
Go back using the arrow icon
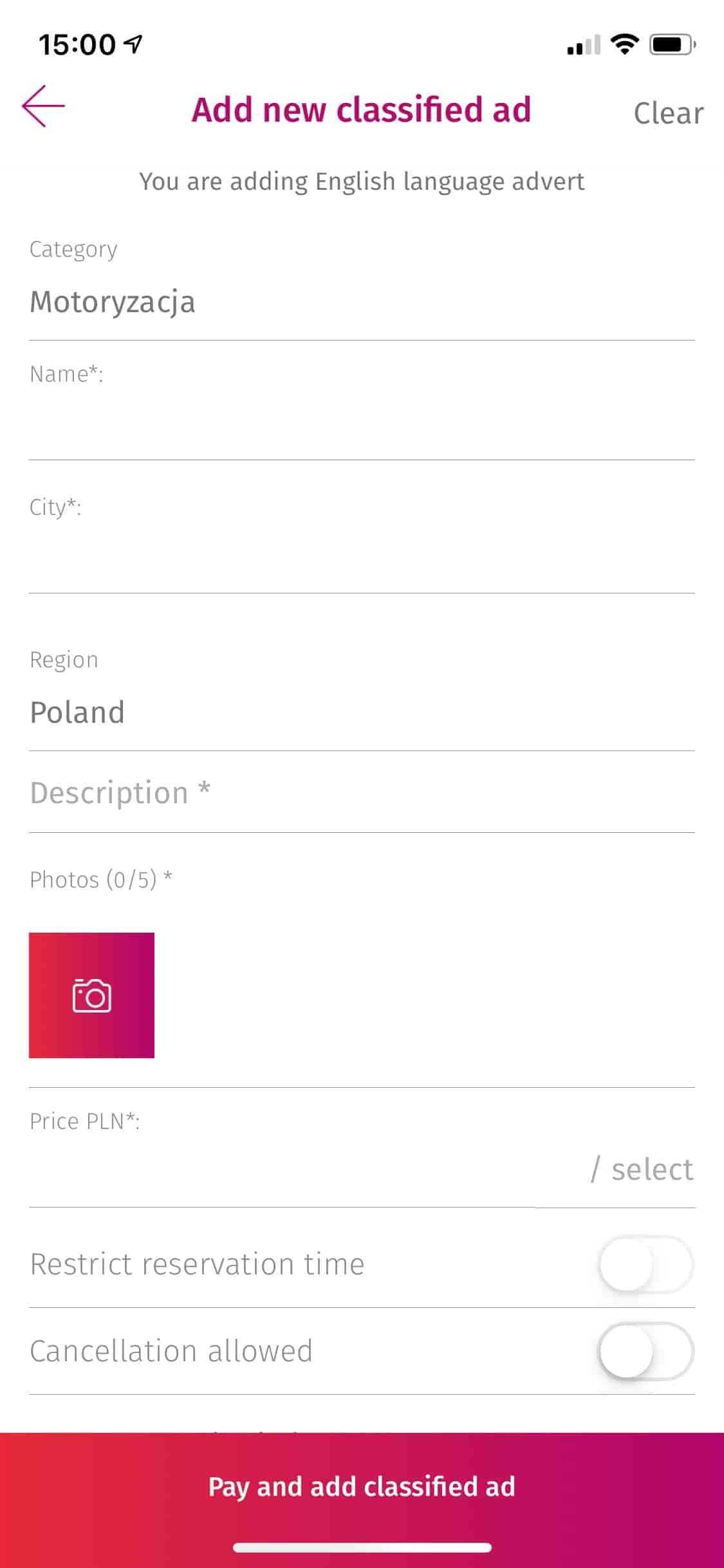tap(43, 106)
